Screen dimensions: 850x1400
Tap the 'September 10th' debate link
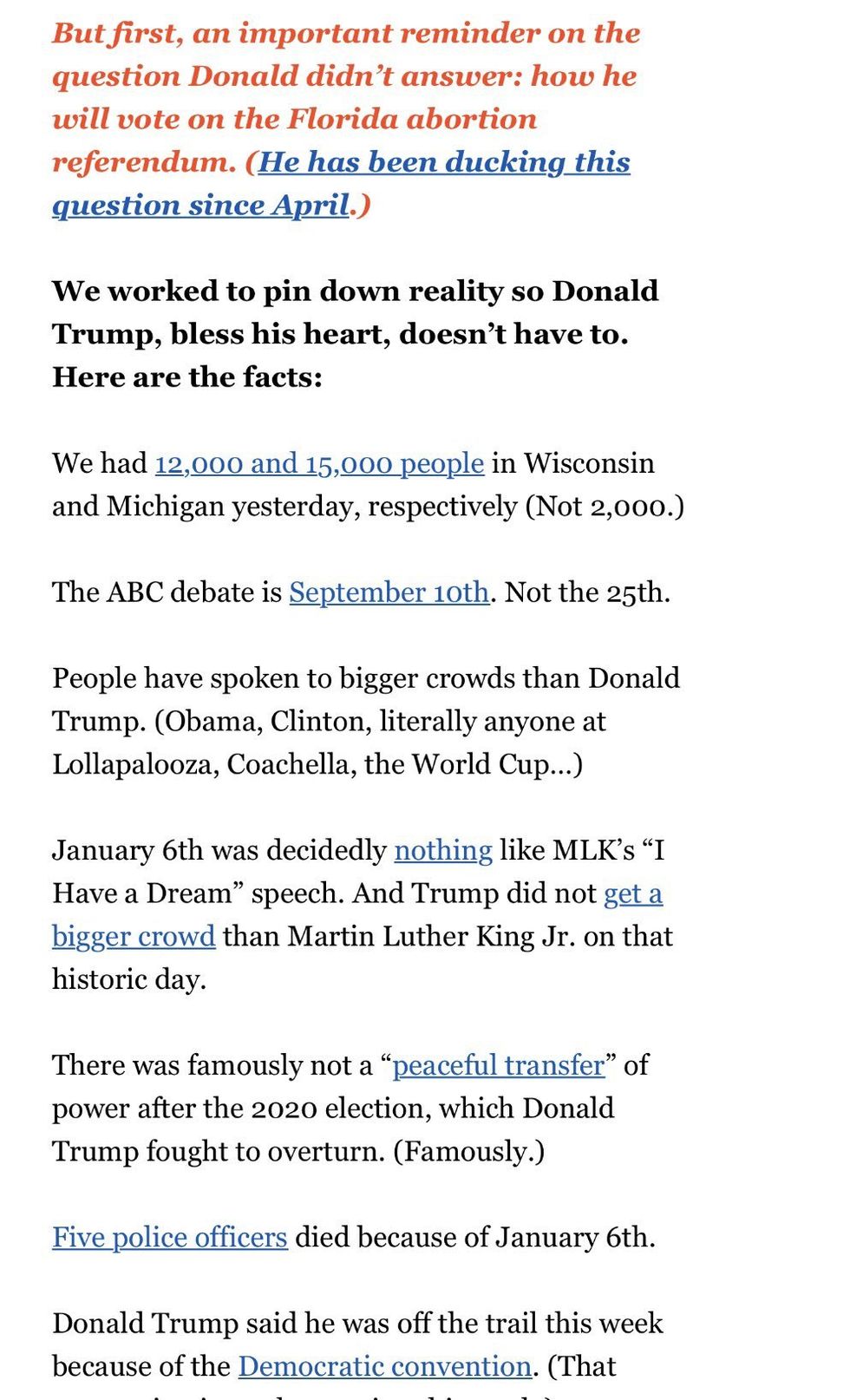pos(389,592)
